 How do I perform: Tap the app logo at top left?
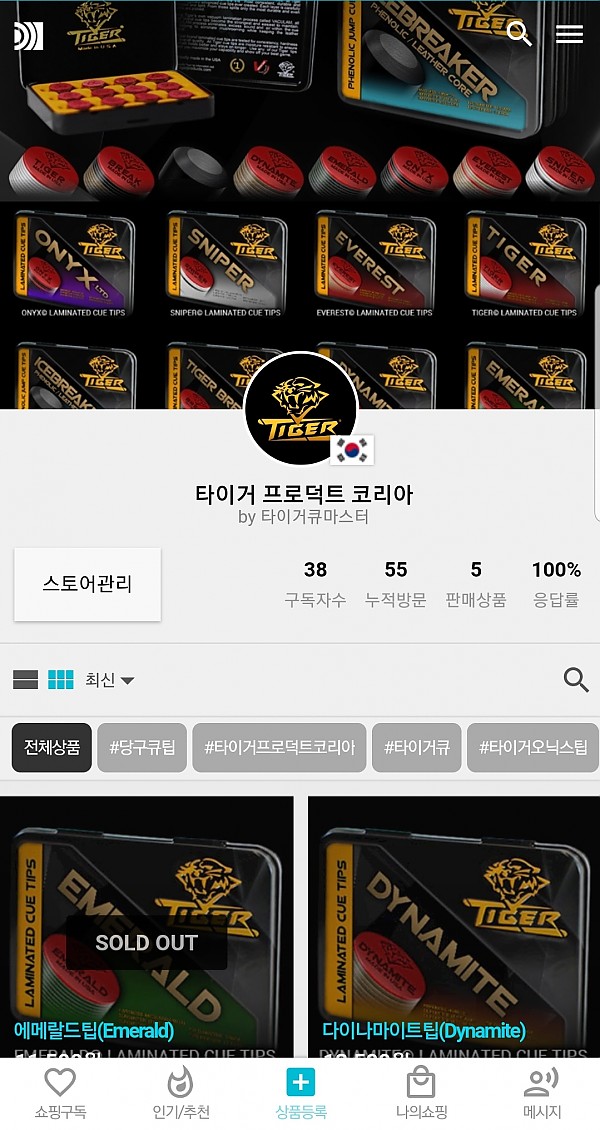click(28, 36)
